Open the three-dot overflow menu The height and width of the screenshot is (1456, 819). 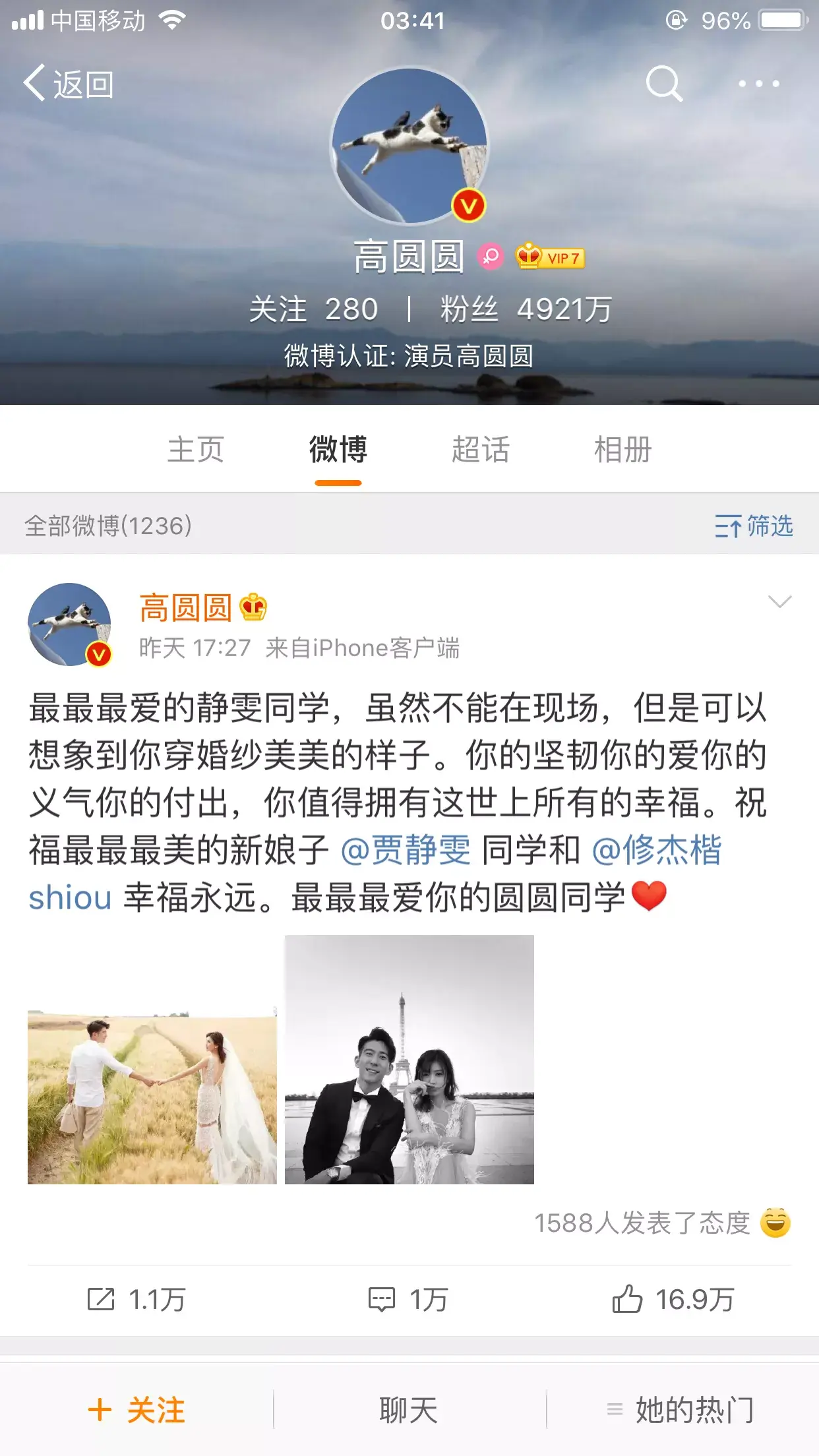coord(758,84)
